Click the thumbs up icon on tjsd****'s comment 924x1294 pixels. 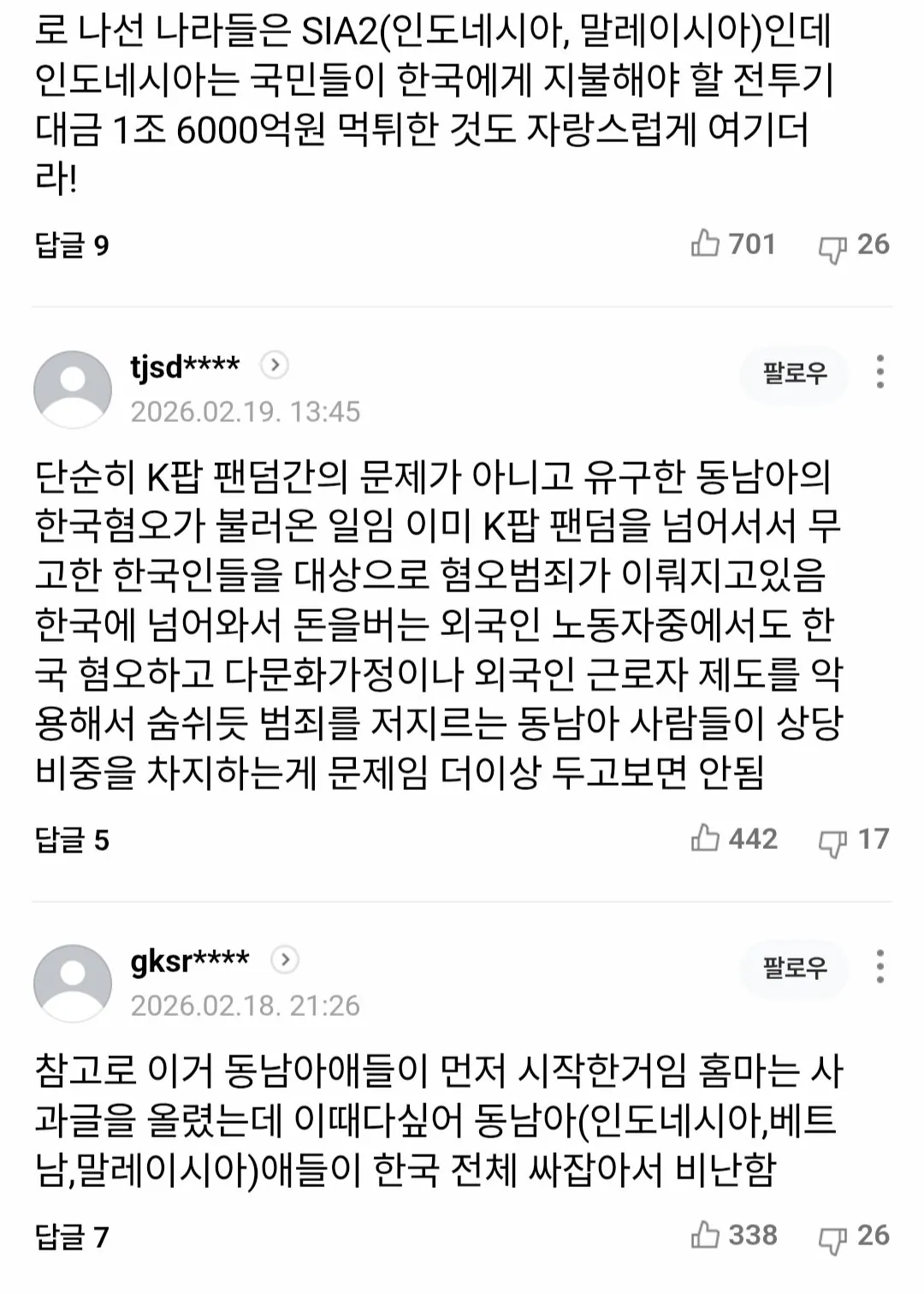pyautogui.click(x=708, y=842)
